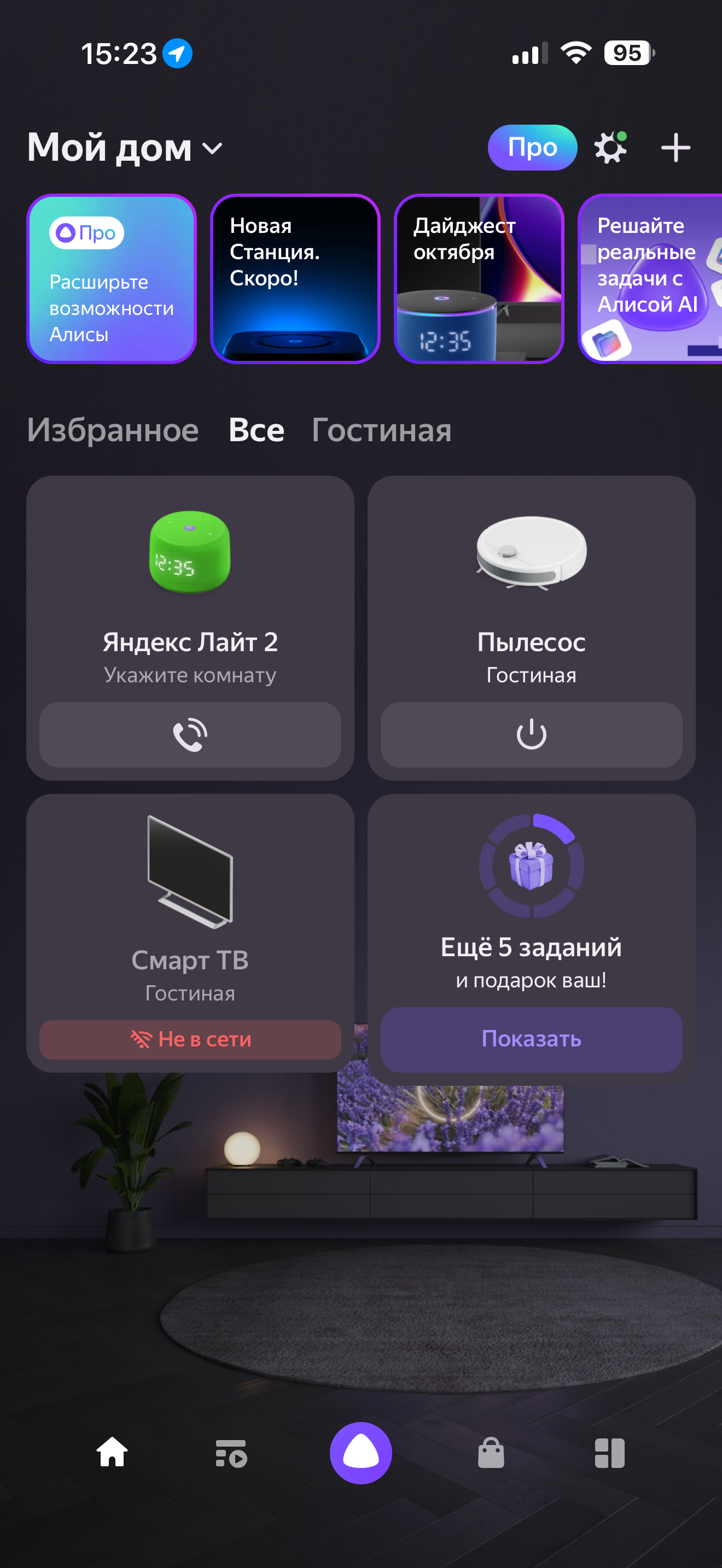Open the Про subscription button
Viewport: 722px width, 1568px height.
click(x=532, y=148)
